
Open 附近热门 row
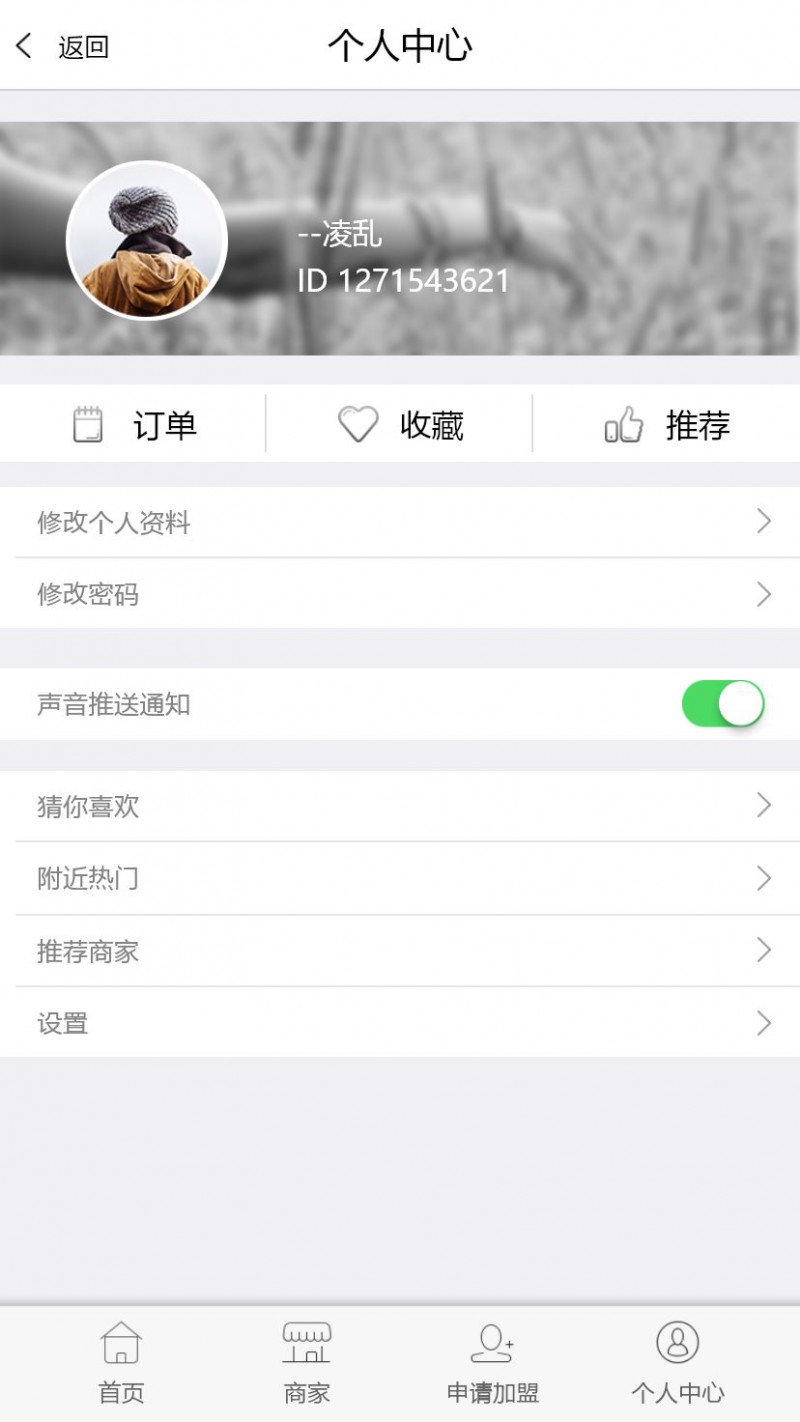point(400,878)
